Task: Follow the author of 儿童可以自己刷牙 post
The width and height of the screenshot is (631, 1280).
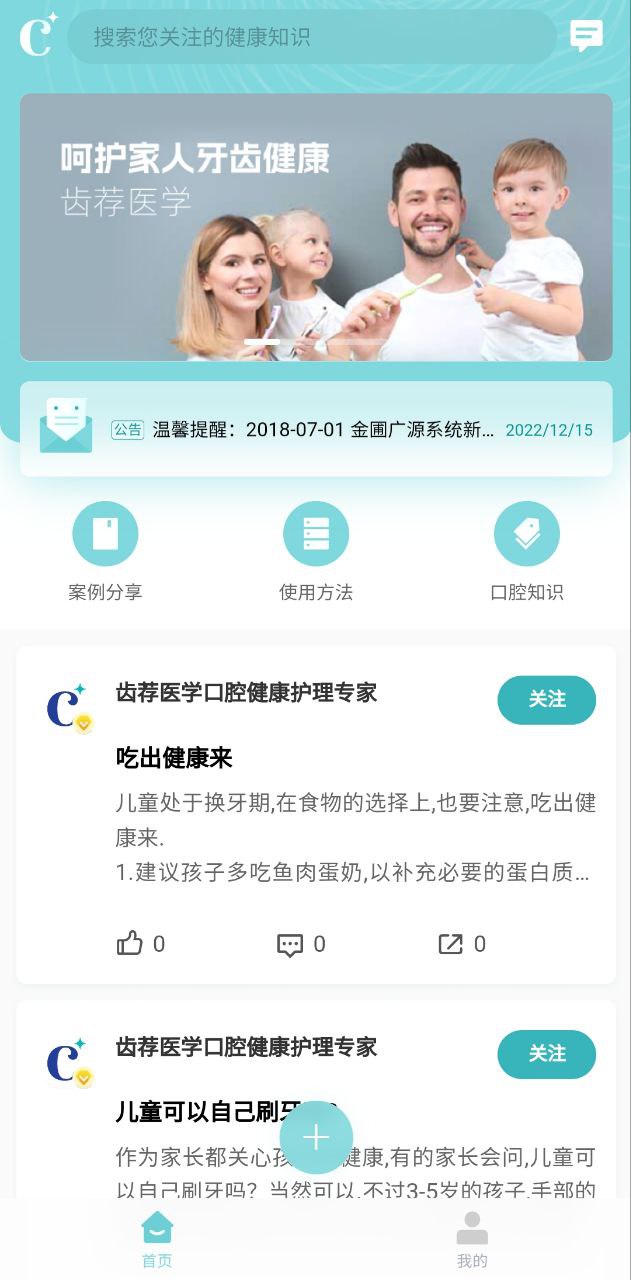Action: click(546, 1054)
